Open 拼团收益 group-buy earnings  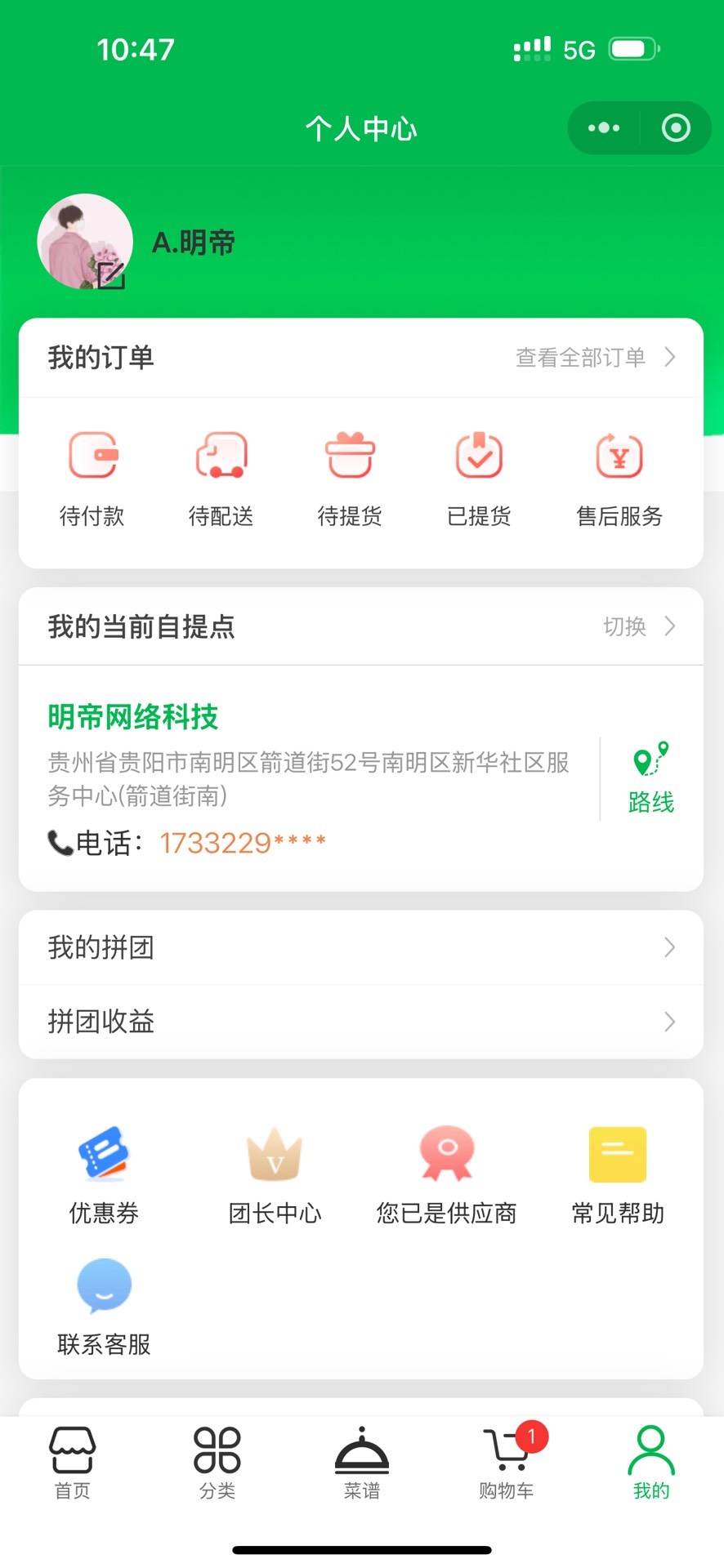coord(360,1022)
